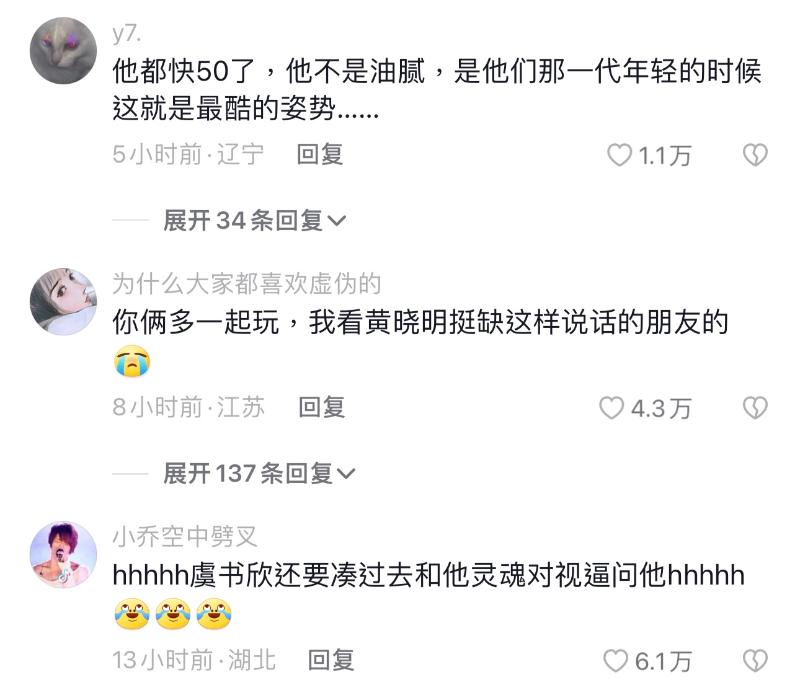800x685 pixels.
Task: Expand 137 replies
Action: tap(259, 473)
